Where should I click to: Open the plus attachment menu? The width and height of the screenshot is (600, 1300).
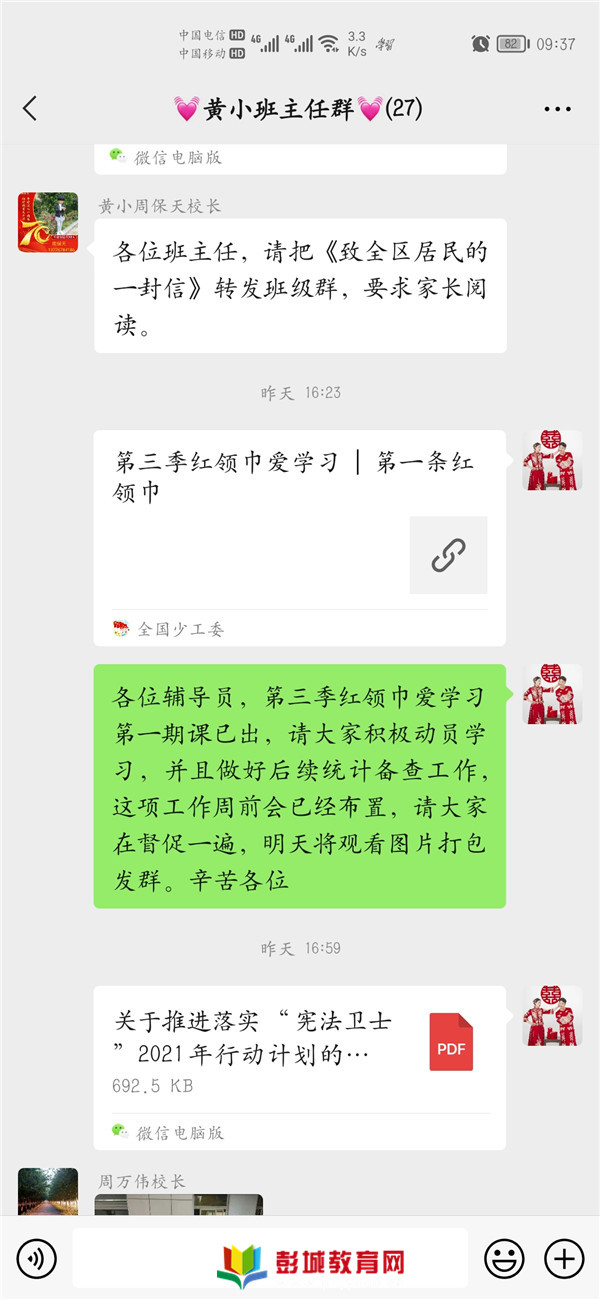pos(563,1258)
